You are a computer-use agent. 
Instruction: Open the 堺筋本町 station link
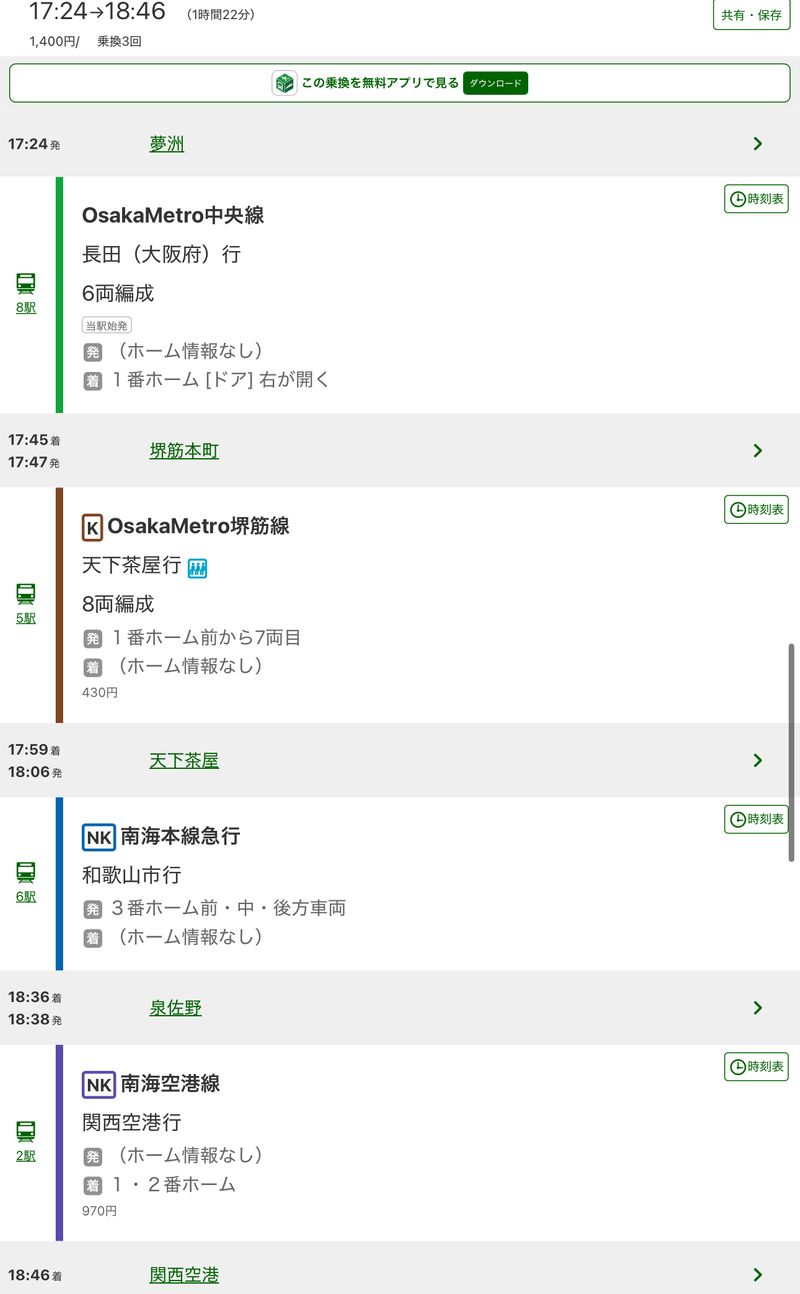(184, 451)
